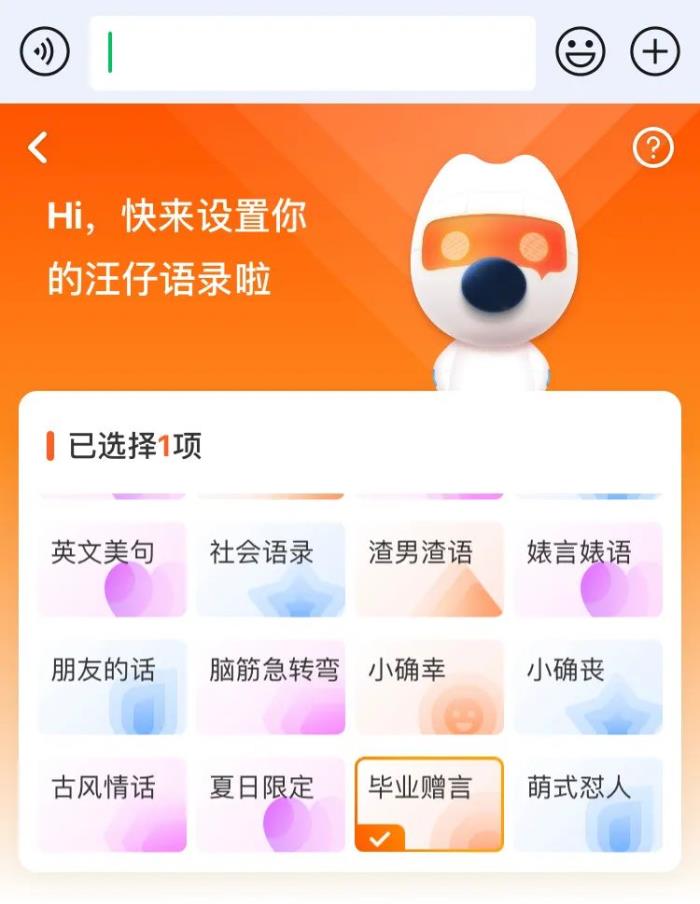Select the 古风情话 category

tap(112, 804)
